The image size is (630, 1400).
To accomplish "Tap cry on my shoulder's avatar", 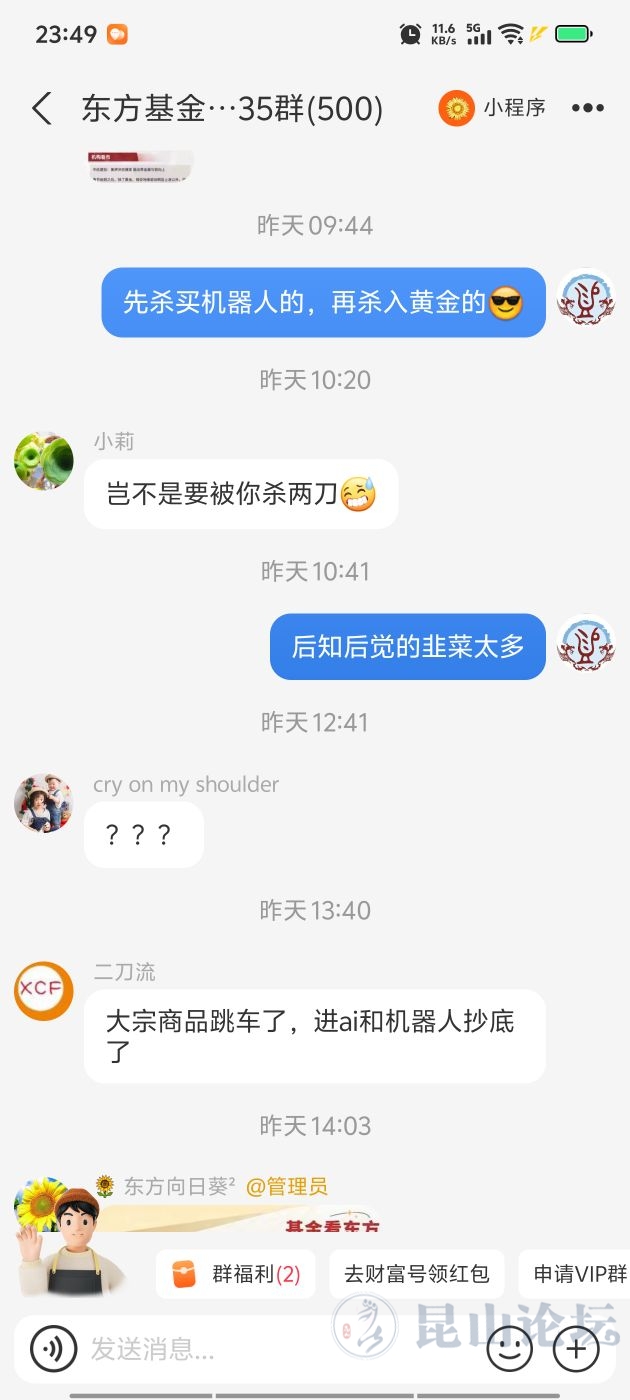I will click(44, 802).
